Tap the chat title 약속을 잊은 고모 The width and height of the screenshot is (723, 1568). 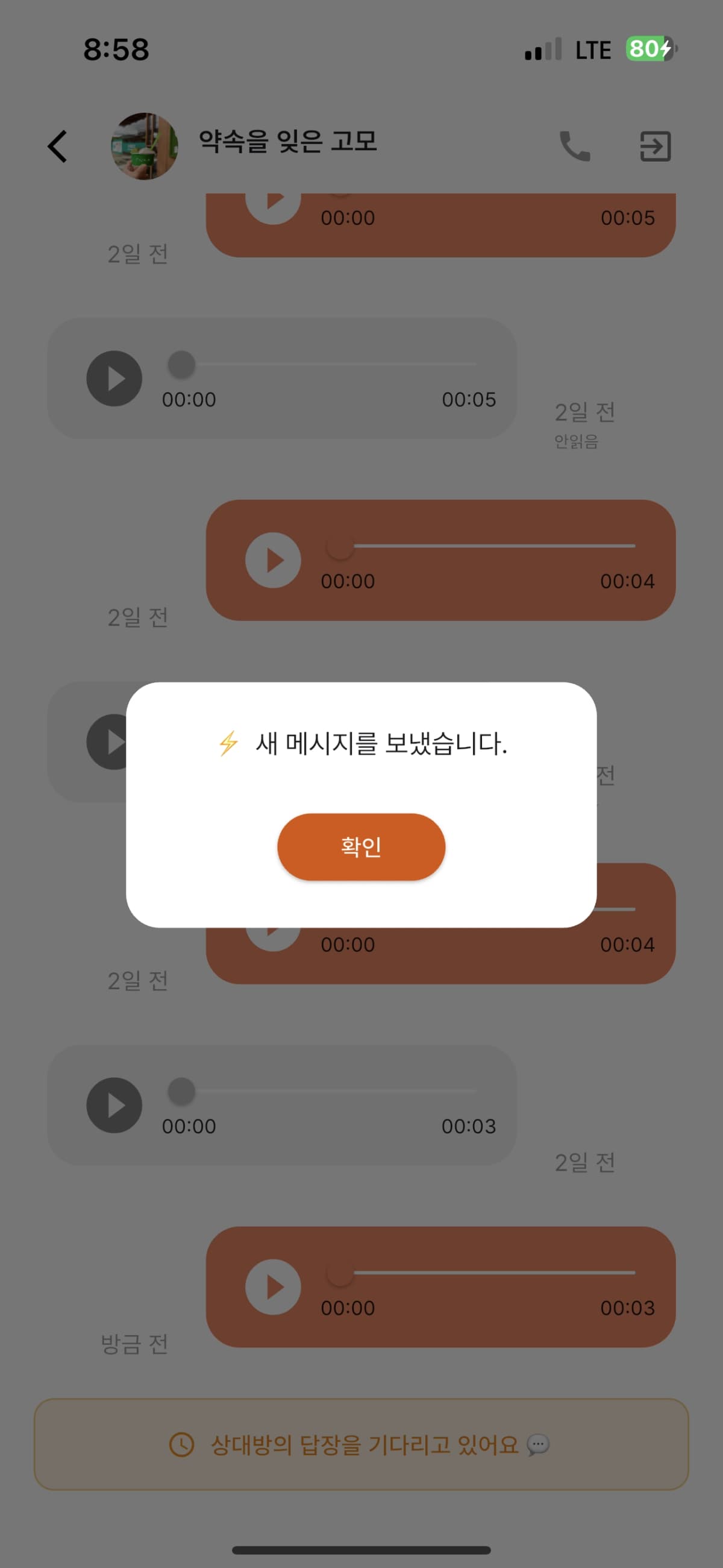tap(289, 144)
